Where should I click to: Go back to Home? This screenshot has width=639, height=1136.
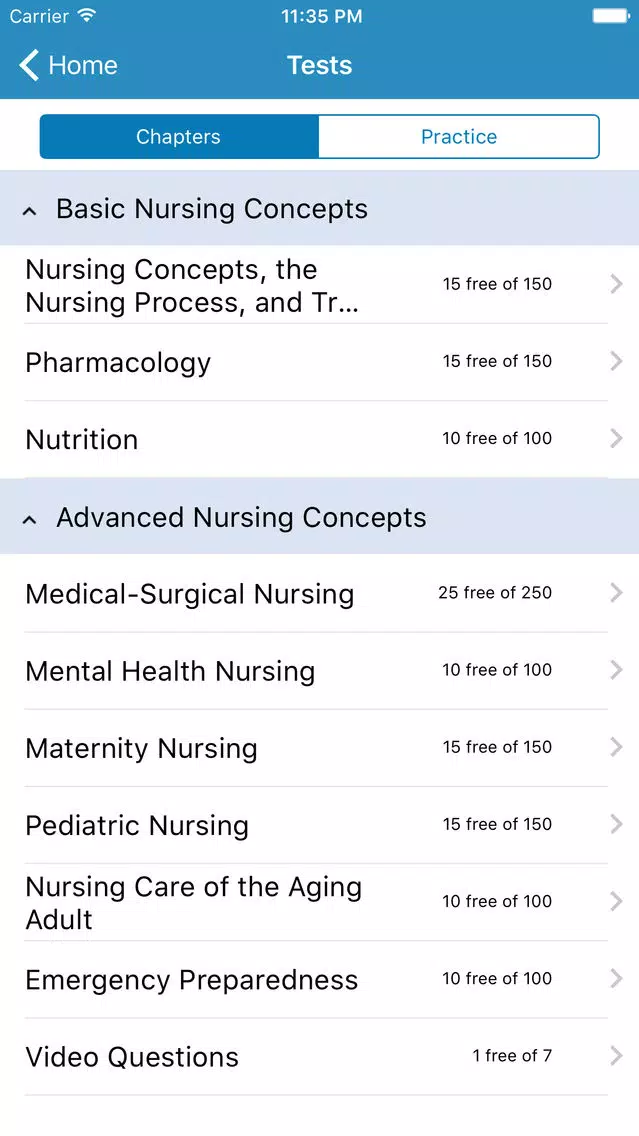[x=68, y=65]
